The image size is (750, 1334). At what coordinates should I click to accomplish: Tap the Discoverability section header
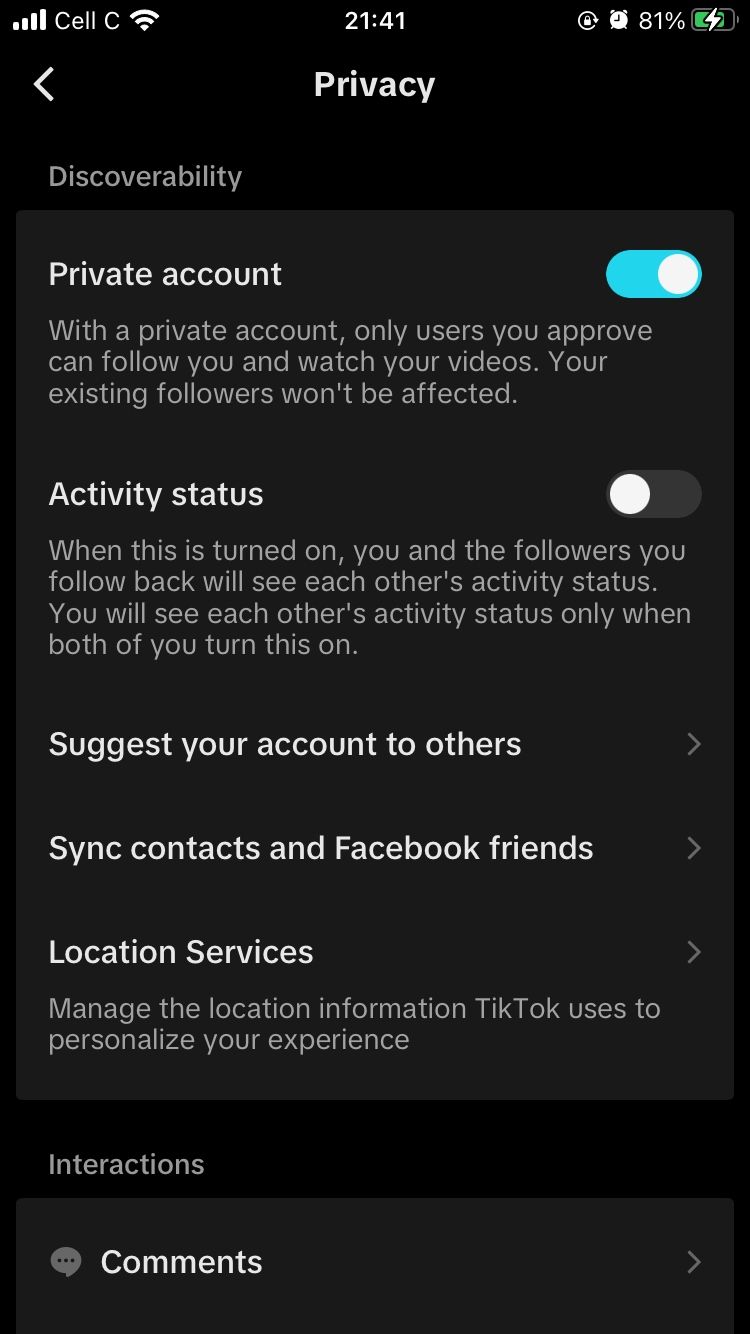point(145,176)
